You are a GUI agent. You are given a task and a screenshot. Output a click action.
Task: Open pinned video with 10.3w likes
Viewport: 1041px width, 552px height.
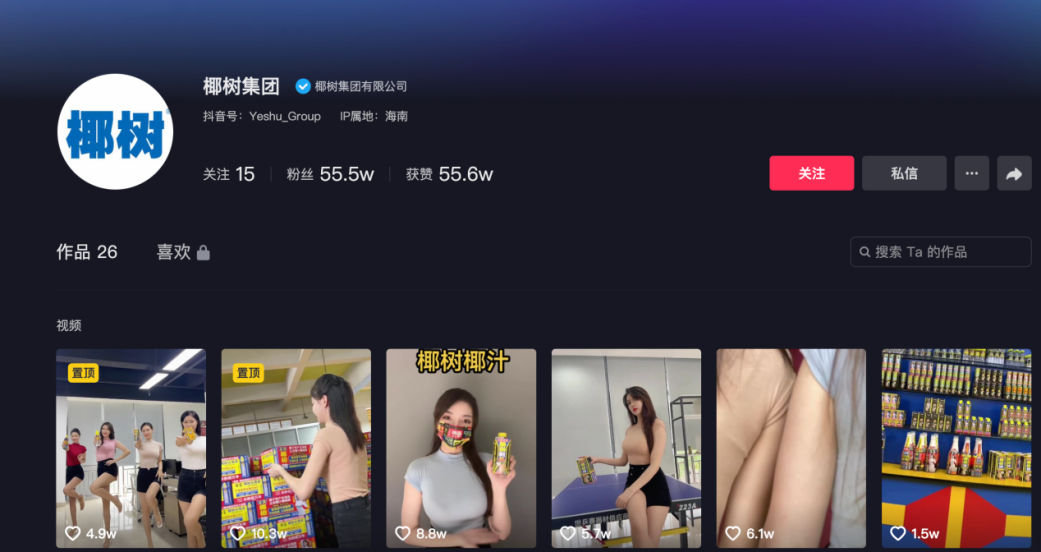tap(296, 447)
